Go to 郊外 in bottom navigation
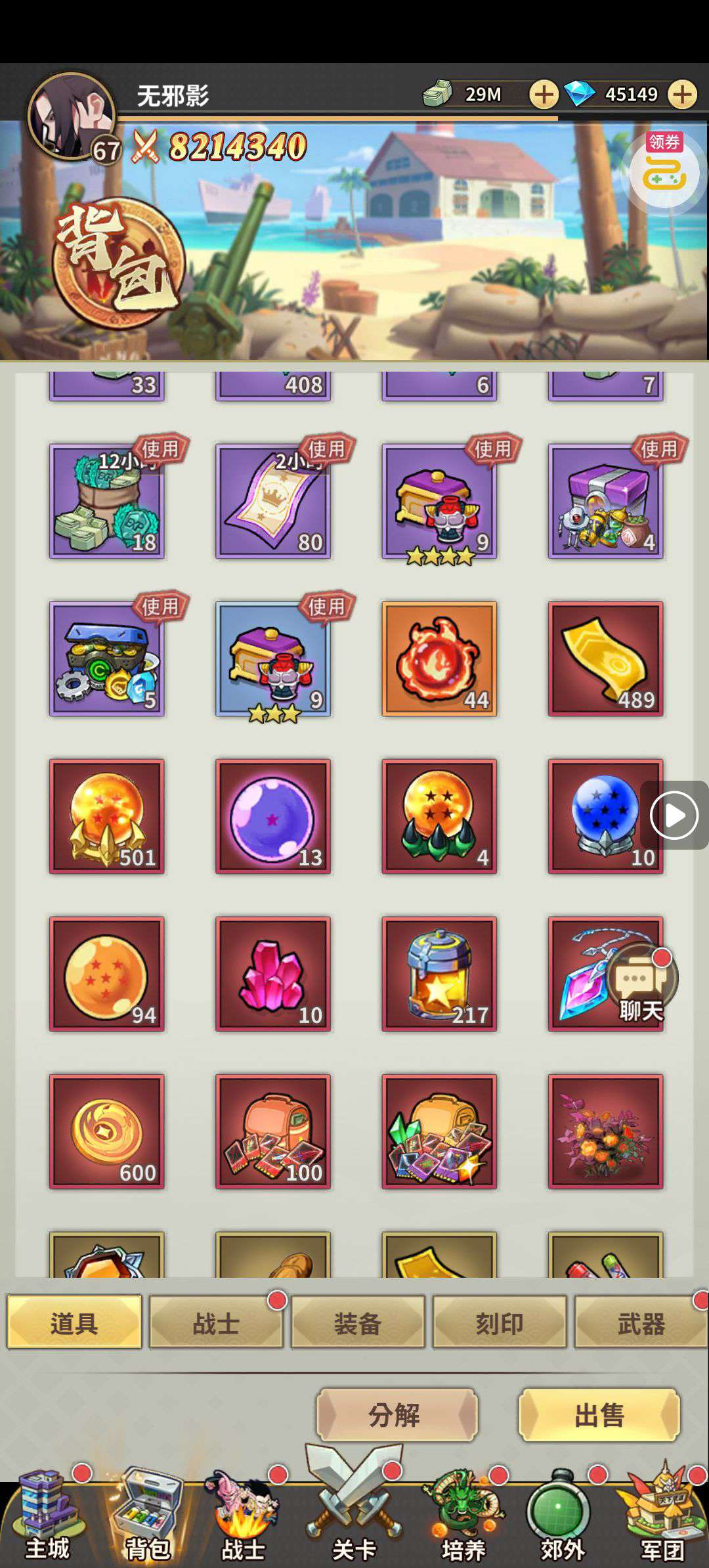Image resolution: width=709 pixels, height=1568 pixels. [x=562, y=1523]
